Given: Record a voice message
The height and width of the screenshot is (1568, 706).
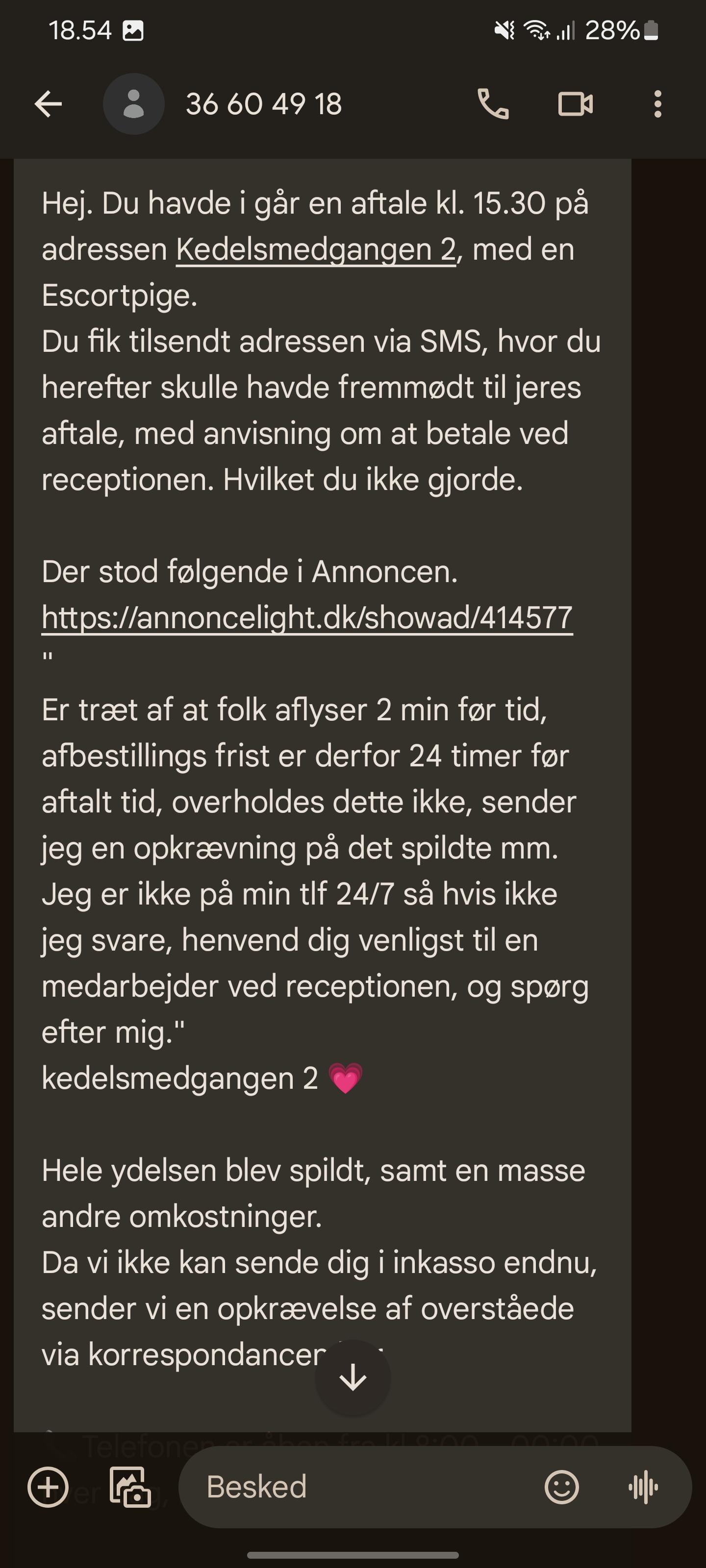Looking at the screenshot, I should 643,1487.
